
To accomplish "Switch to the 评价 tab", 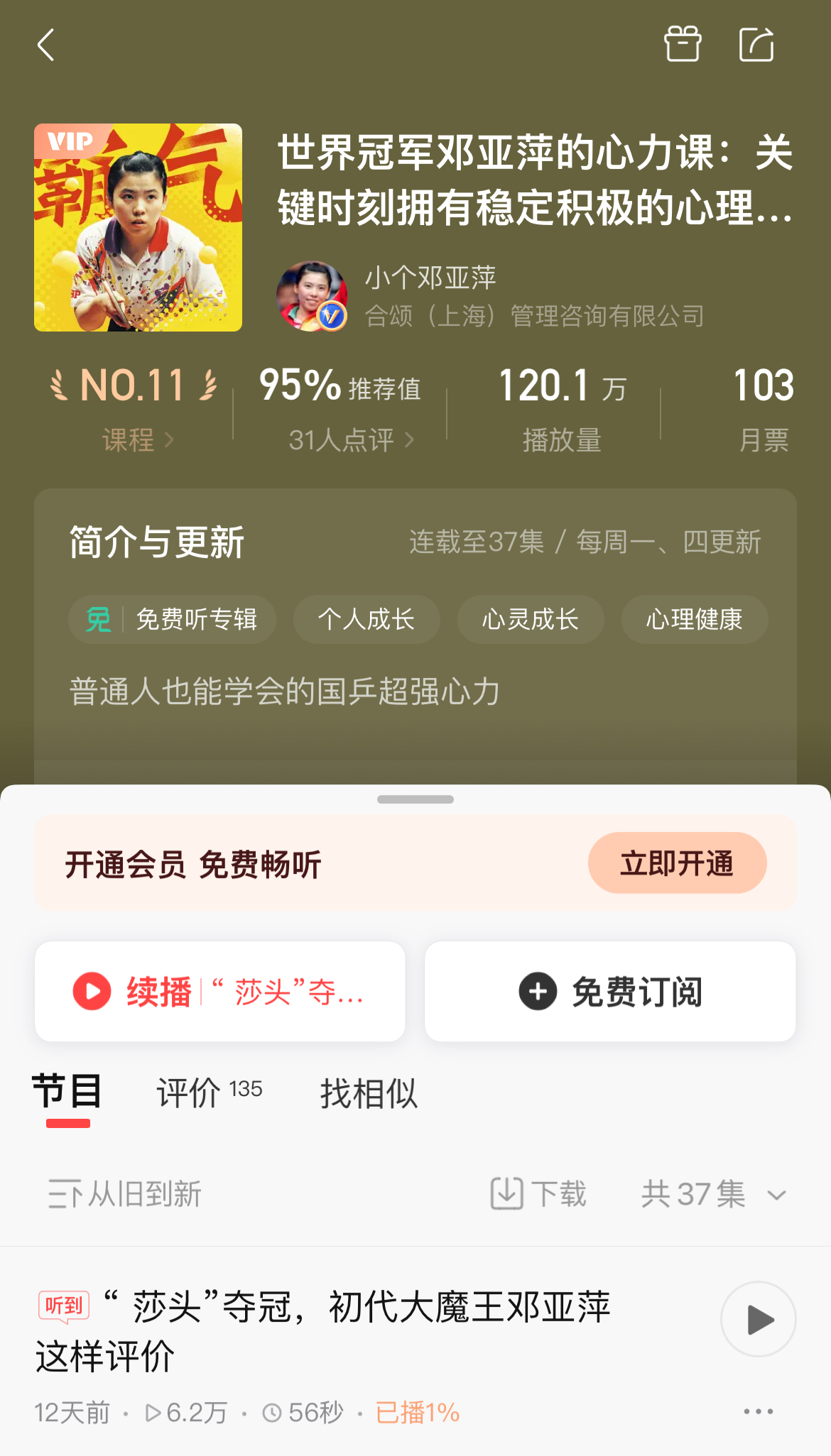I will (209, 1093).
